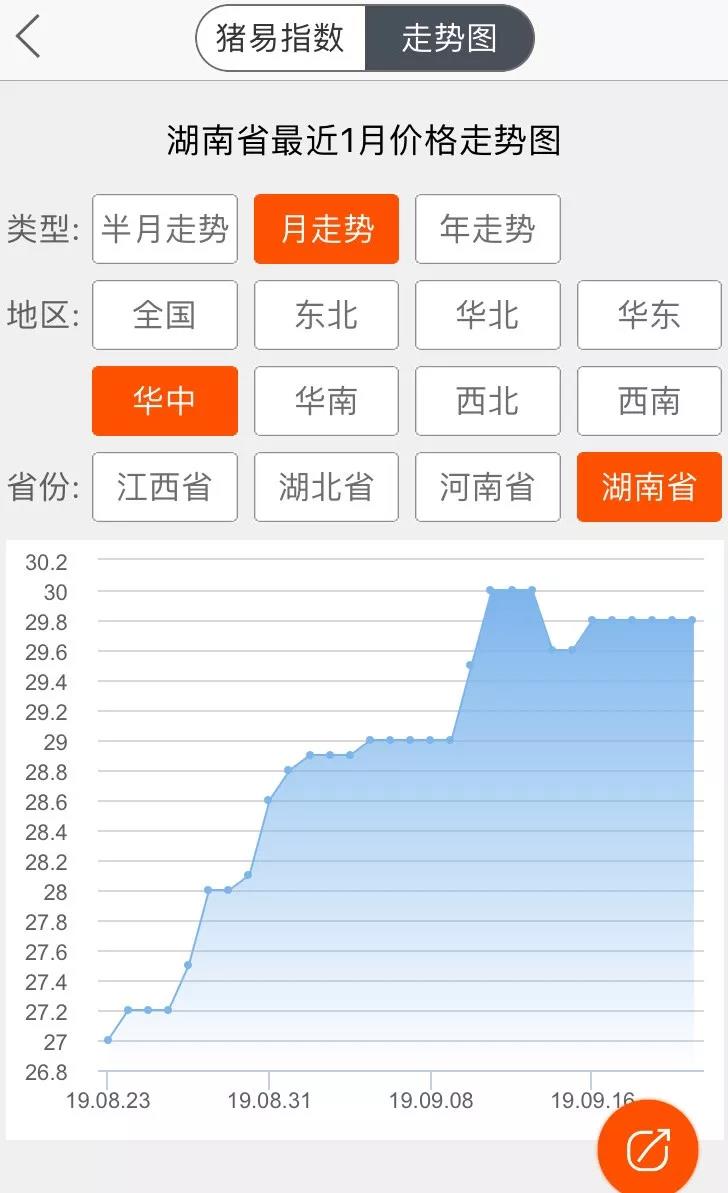Switch to the 猪易指数 tab

tap(281, 38)
